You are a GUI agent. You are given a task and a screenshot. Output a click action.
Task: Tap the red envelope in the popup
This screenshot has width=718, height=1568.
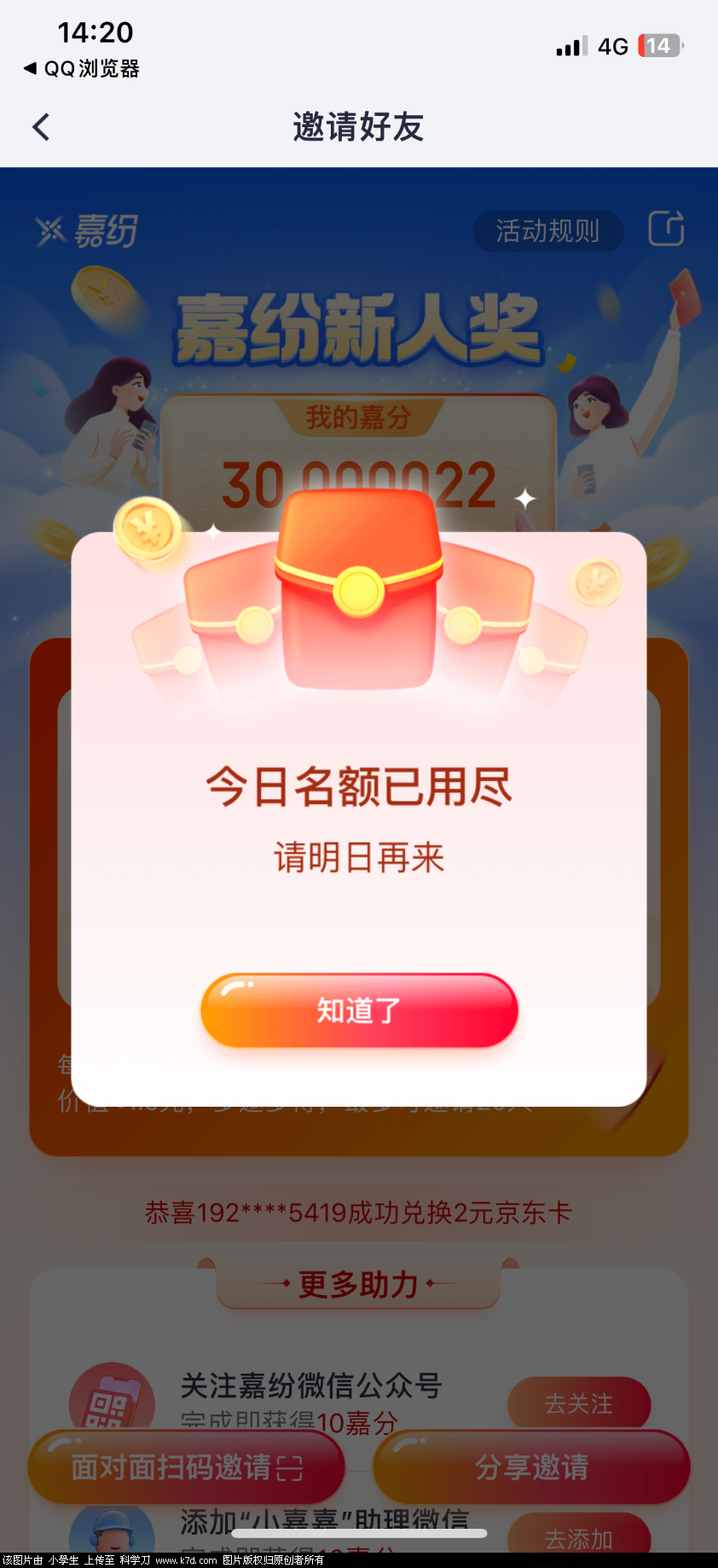click(x=358, y=588)
